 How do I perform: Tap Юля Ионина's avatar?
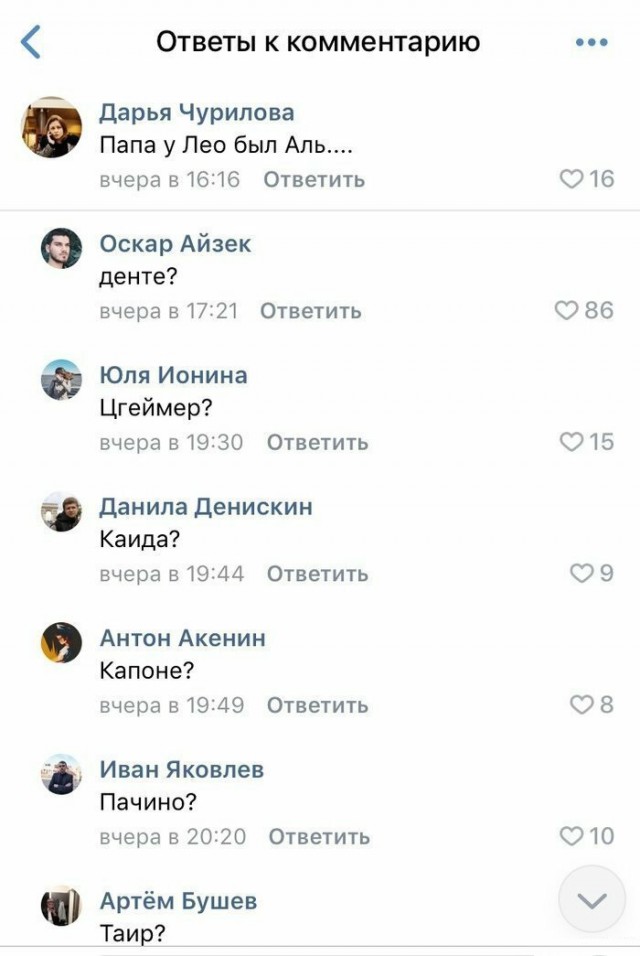click(61, 380)
